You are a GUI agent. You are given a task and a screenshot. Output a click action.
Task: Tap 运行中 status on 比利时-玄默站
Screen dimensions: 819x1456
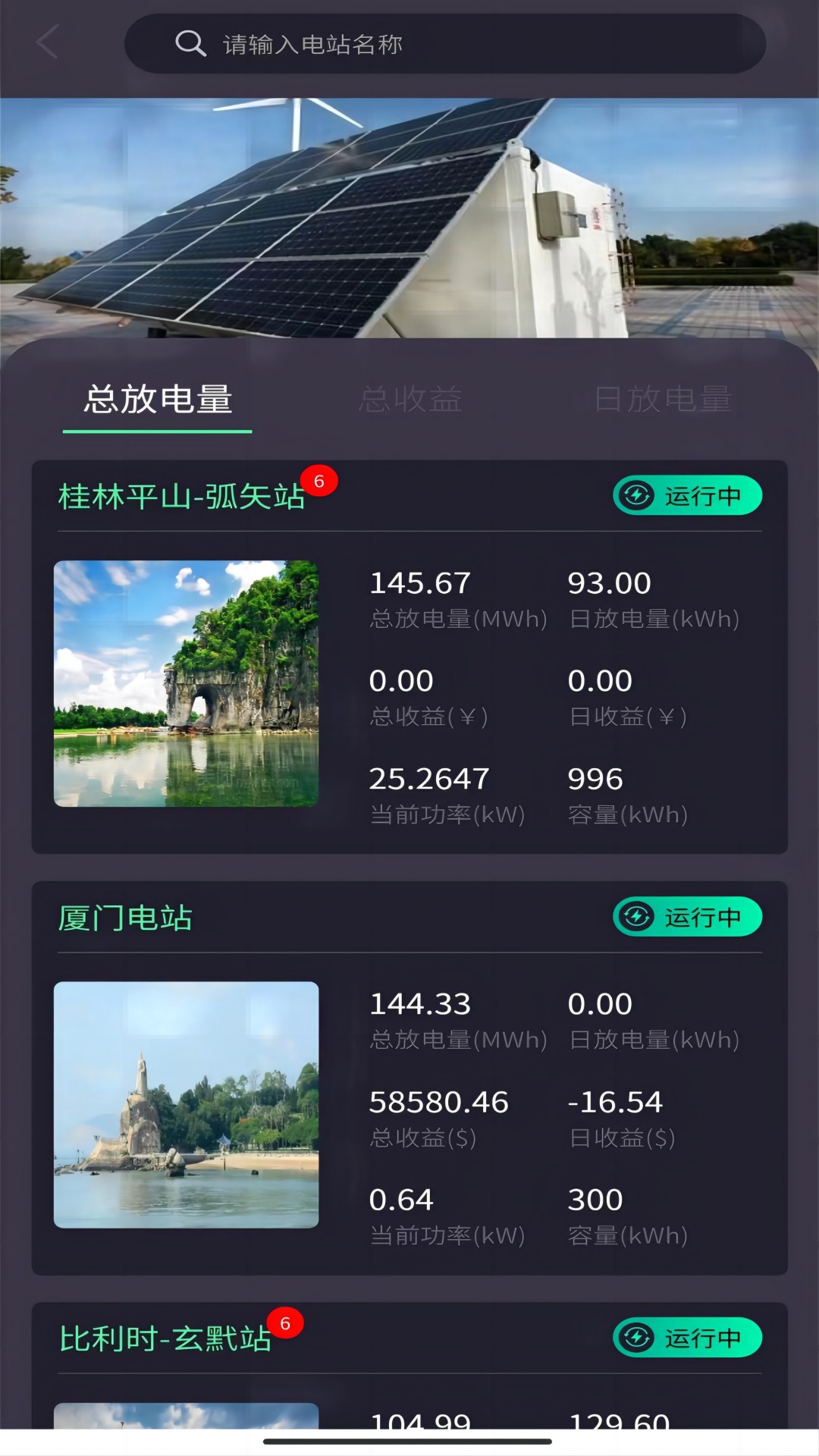tap(687, 1338)
